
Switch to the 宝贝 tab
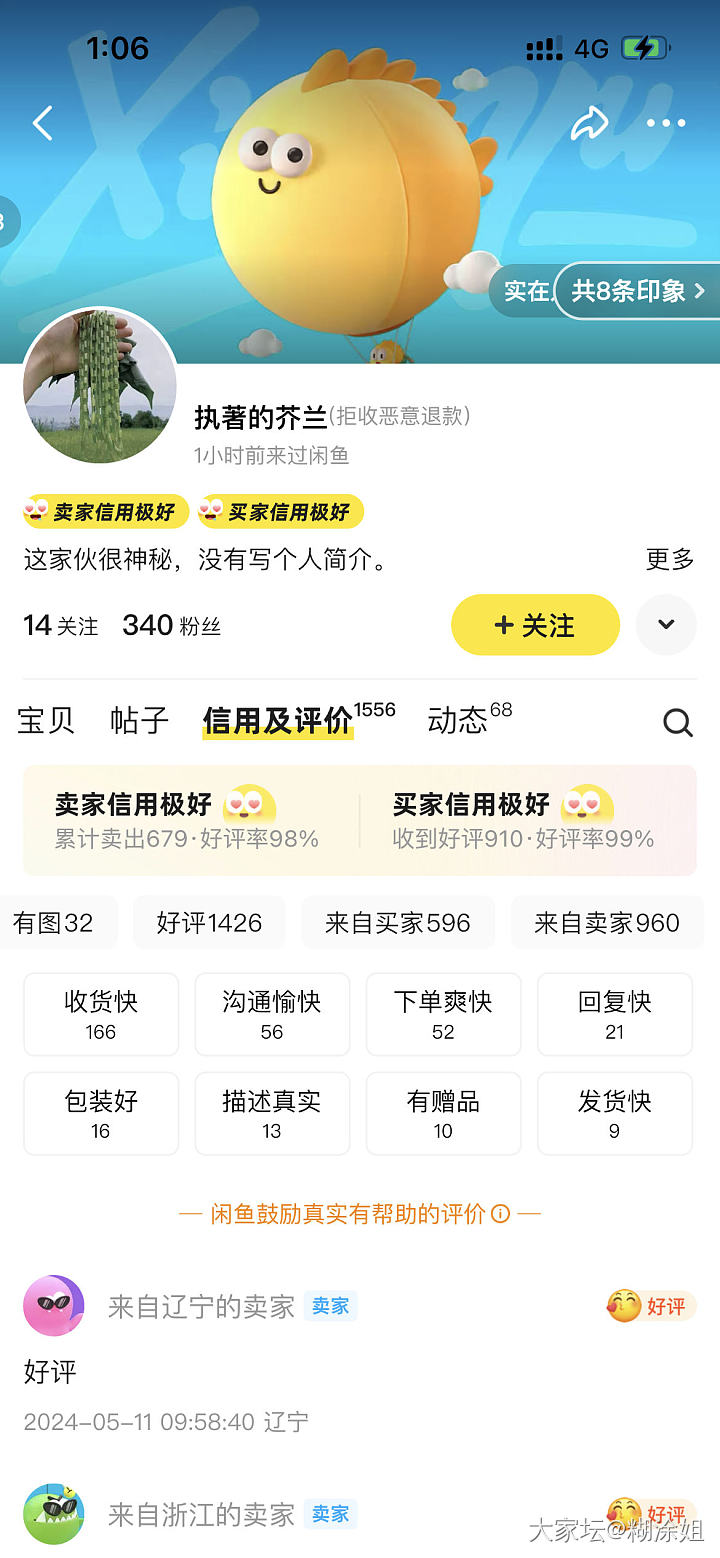point(46,721)
